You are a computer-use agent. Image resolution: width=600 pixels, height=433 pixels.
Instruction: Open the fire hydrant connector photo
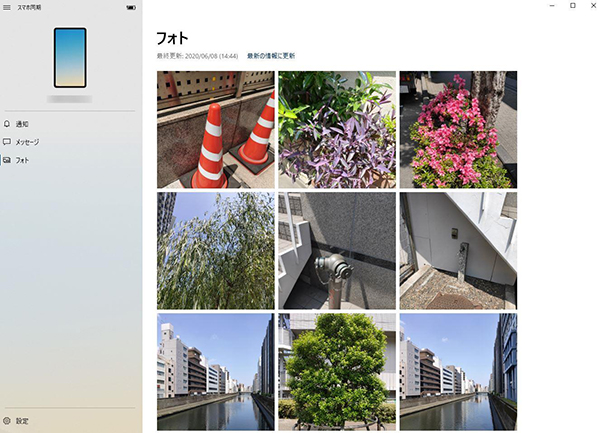point(336,251)
